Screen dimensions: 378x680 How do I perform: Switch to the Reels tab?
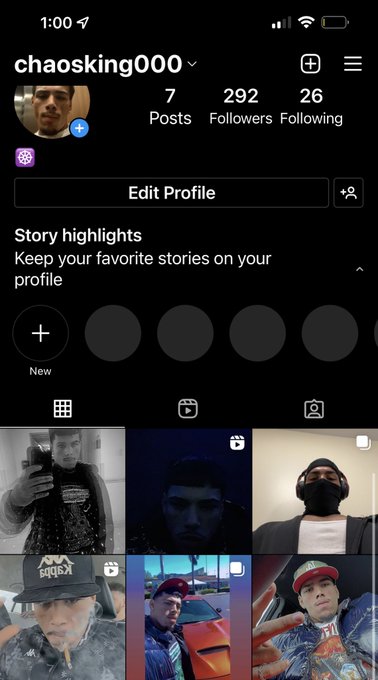pyautogui.click(x=188, y=409)
